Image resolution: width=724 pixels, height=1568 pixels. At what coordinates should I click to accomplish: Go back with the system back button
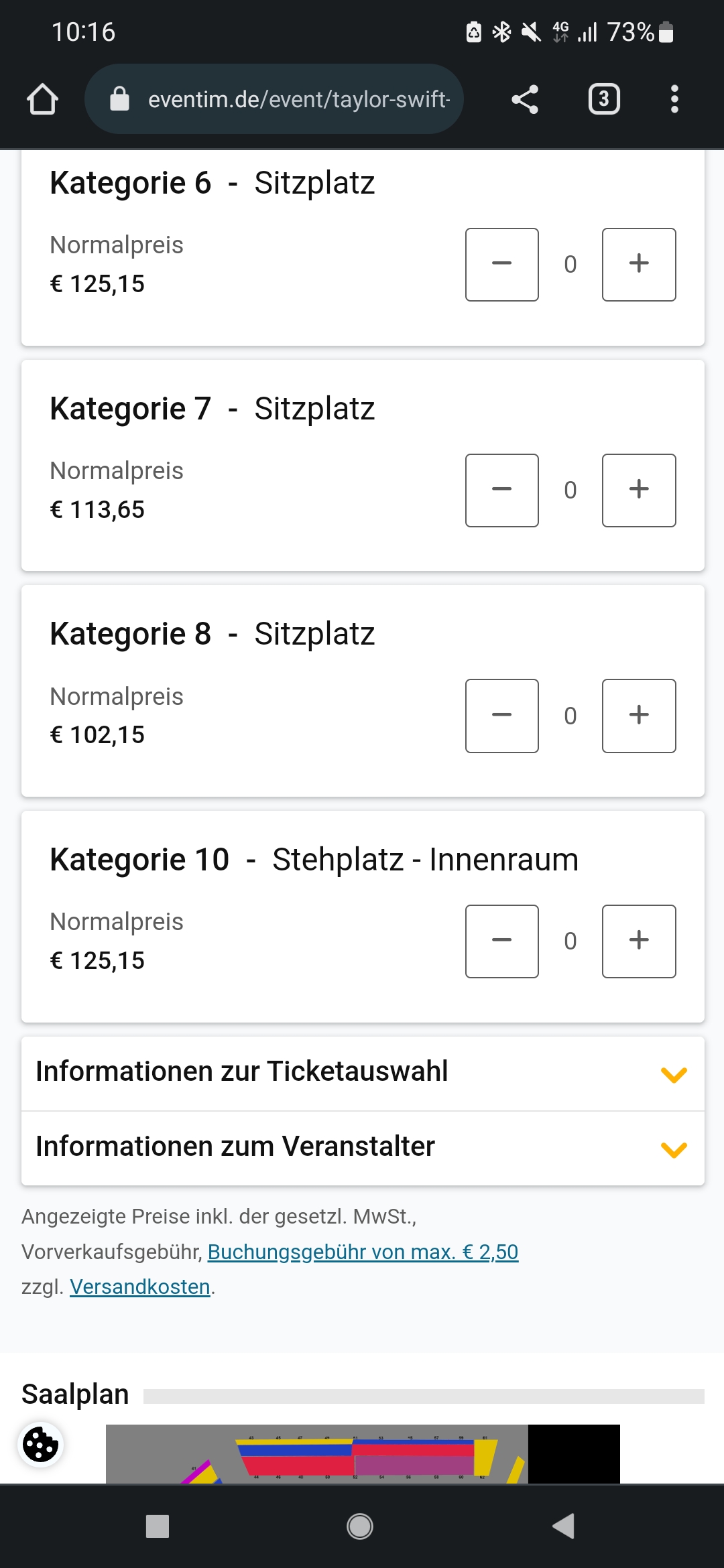(x=563, y=1526)
